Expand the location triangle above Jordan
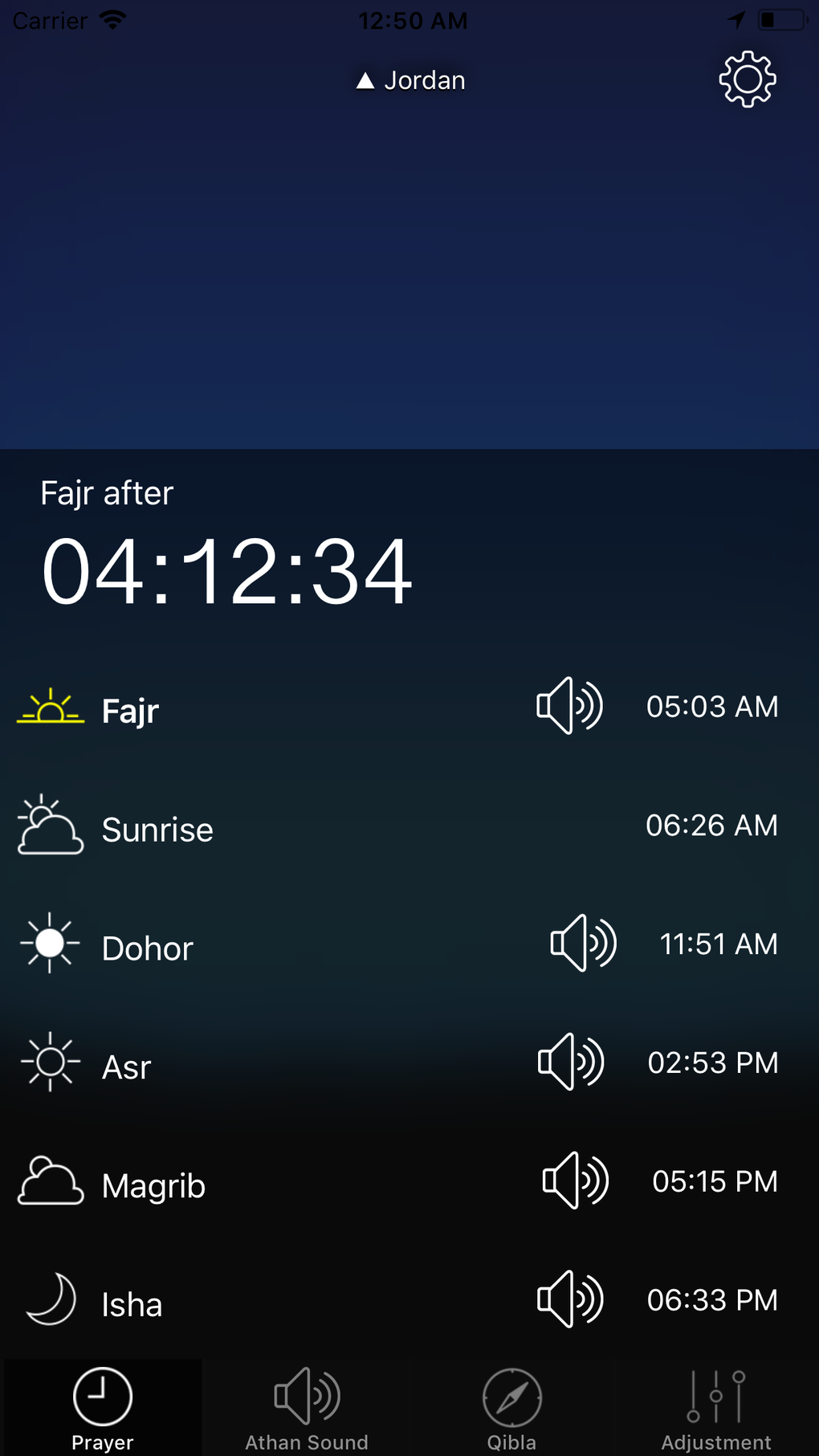Viewport: 819px width, 1456px height. (x=365, y=80)
